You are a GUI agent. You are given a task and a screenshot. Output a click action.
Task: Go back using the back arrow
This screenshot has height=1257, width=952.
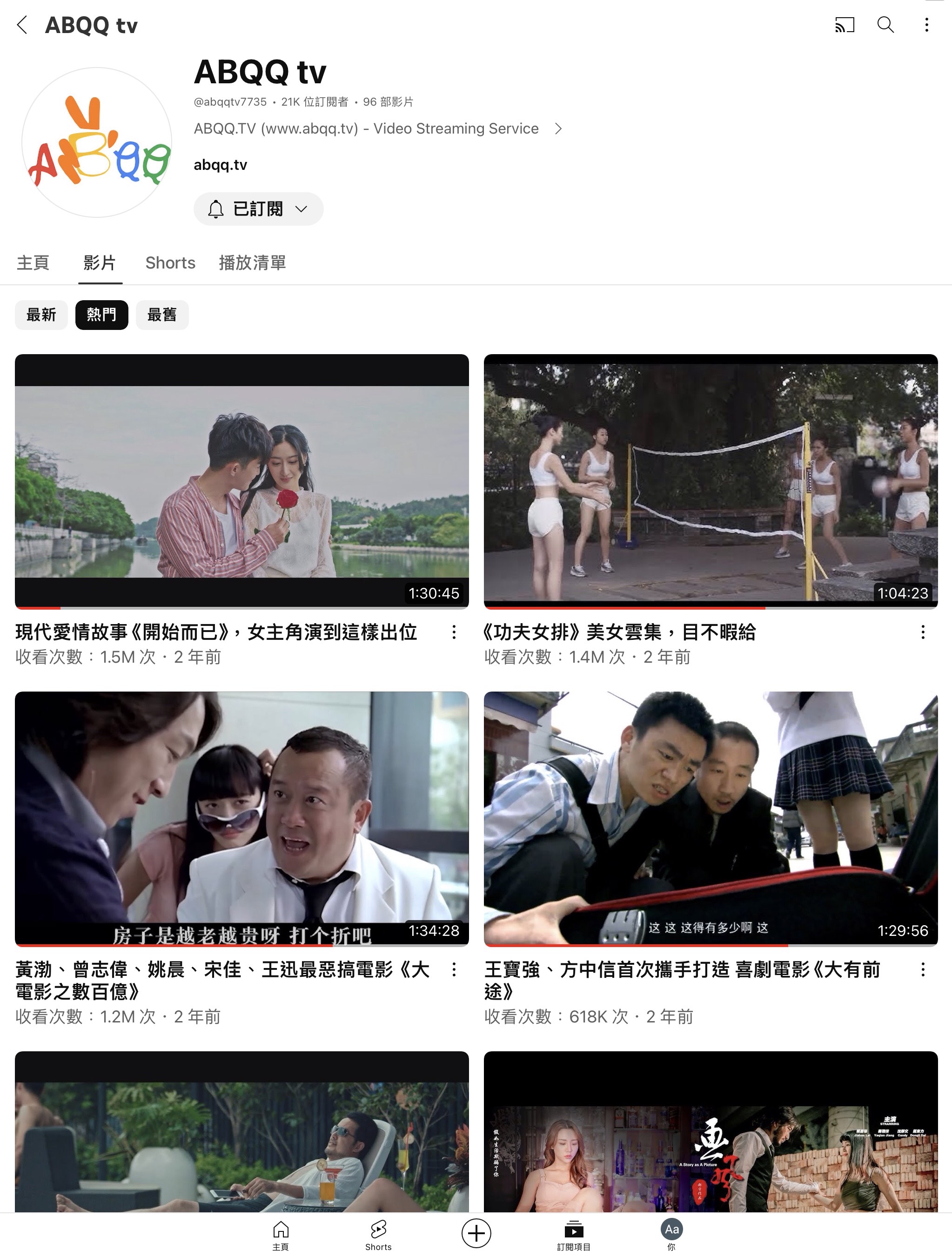23,25
